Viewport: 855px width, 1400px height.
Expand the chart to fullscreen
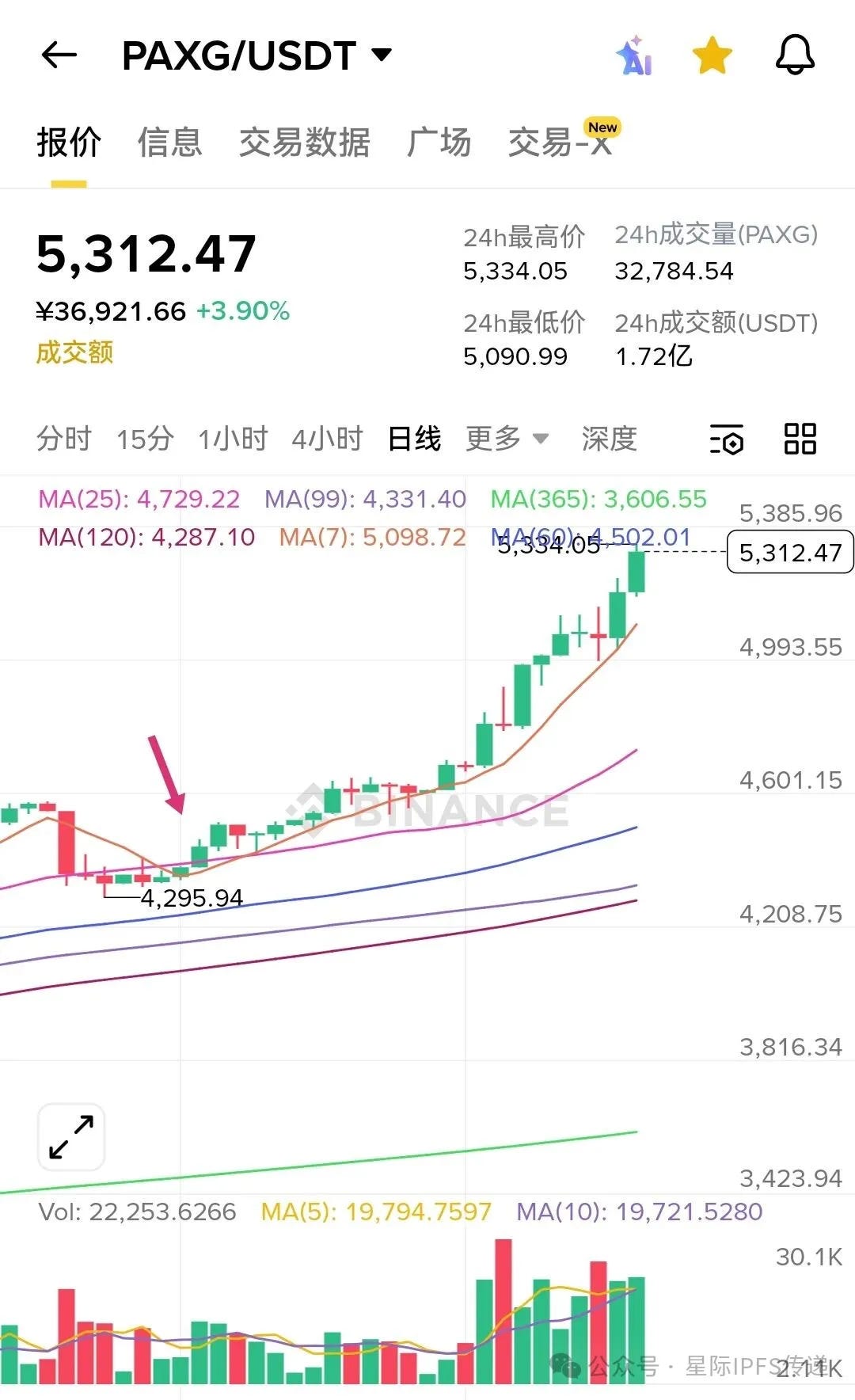(71, 1136)
